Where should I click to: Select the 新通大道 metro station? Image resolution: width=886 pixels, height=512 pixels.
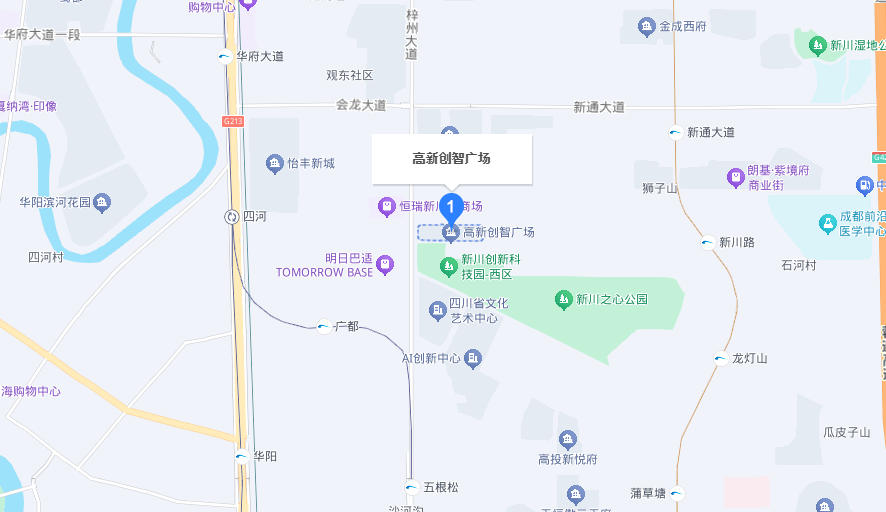pos(676,132)
